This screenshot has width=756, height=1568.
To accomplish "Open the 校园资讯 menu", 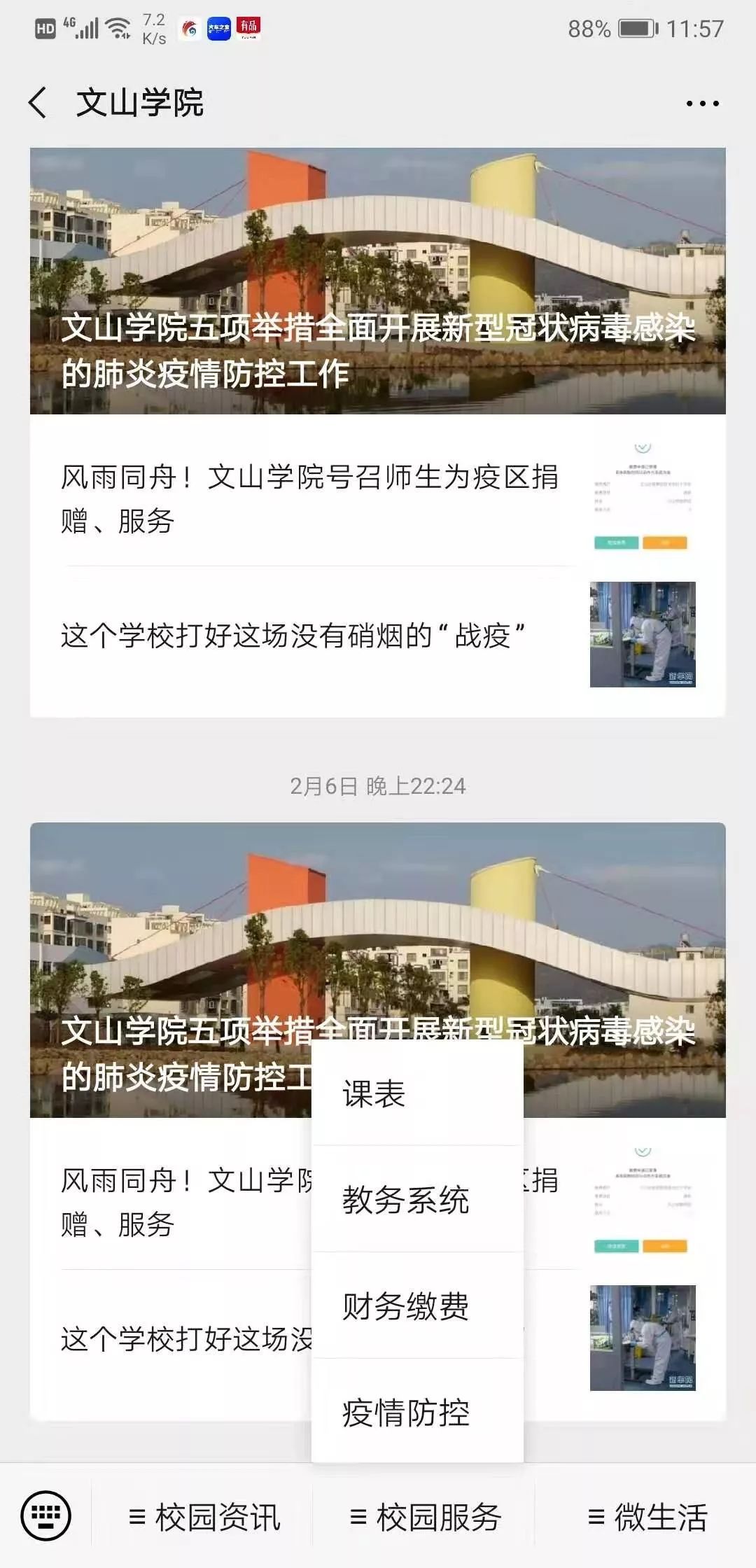I will coord(205,1517).
